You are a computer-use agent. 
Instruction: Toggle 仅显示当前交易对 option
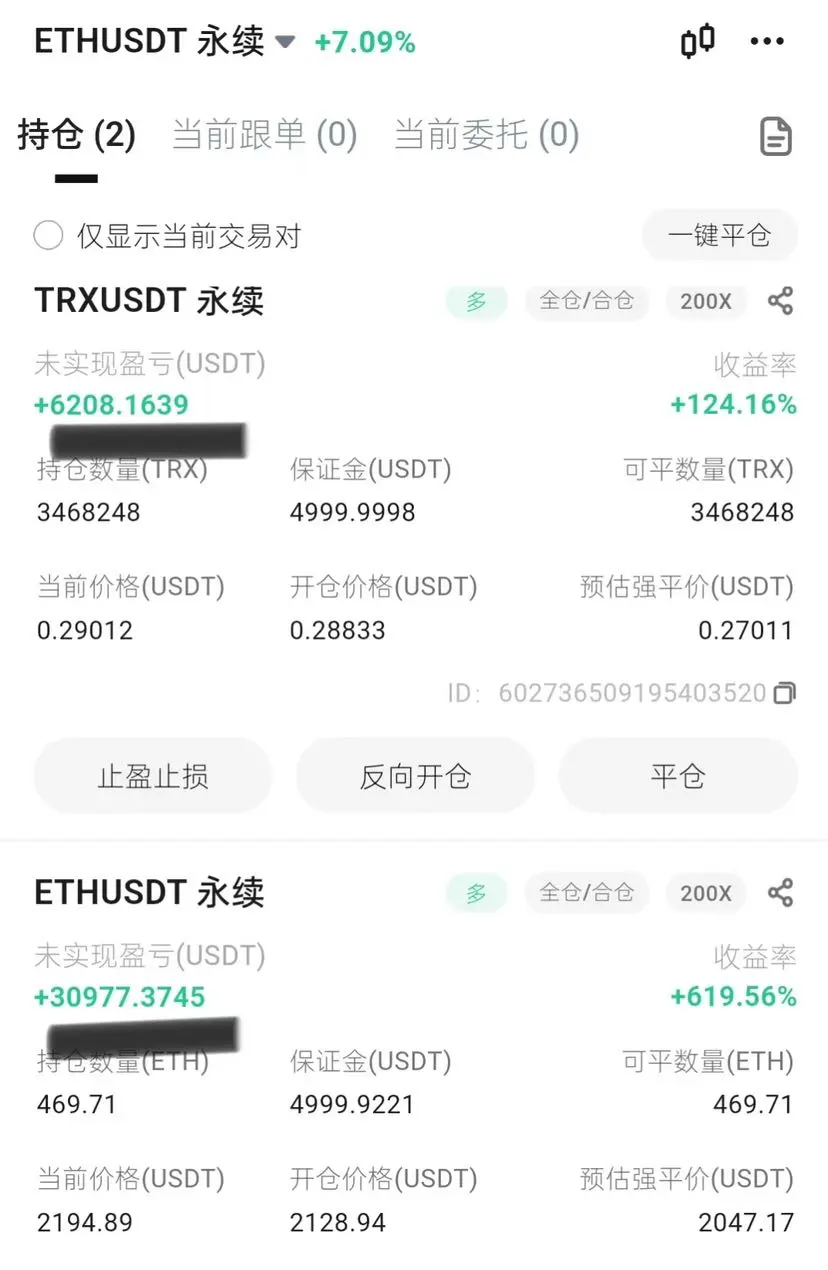tap(48, 236)
